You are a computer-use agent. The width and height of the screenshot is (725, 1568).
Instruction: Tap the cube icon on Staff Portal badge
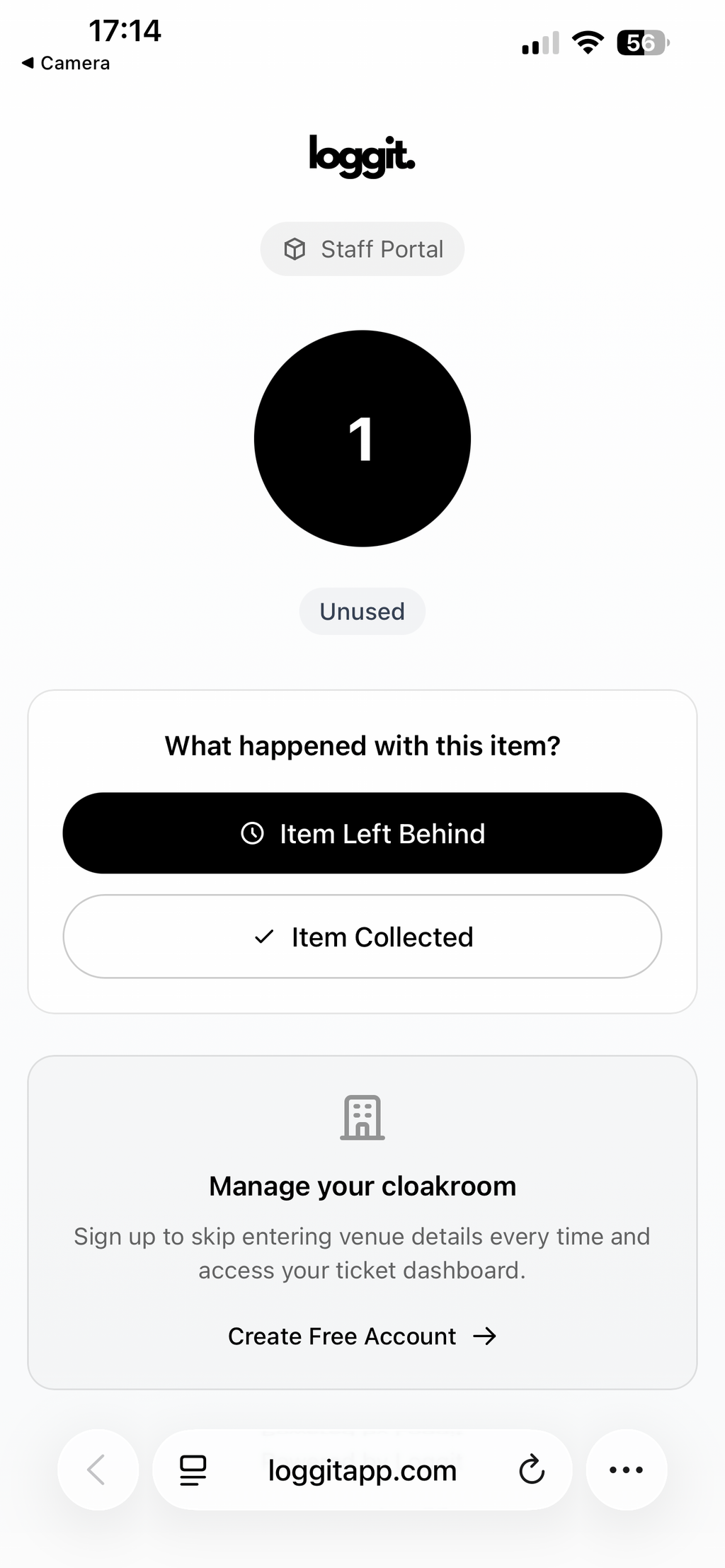click(295, 248)
